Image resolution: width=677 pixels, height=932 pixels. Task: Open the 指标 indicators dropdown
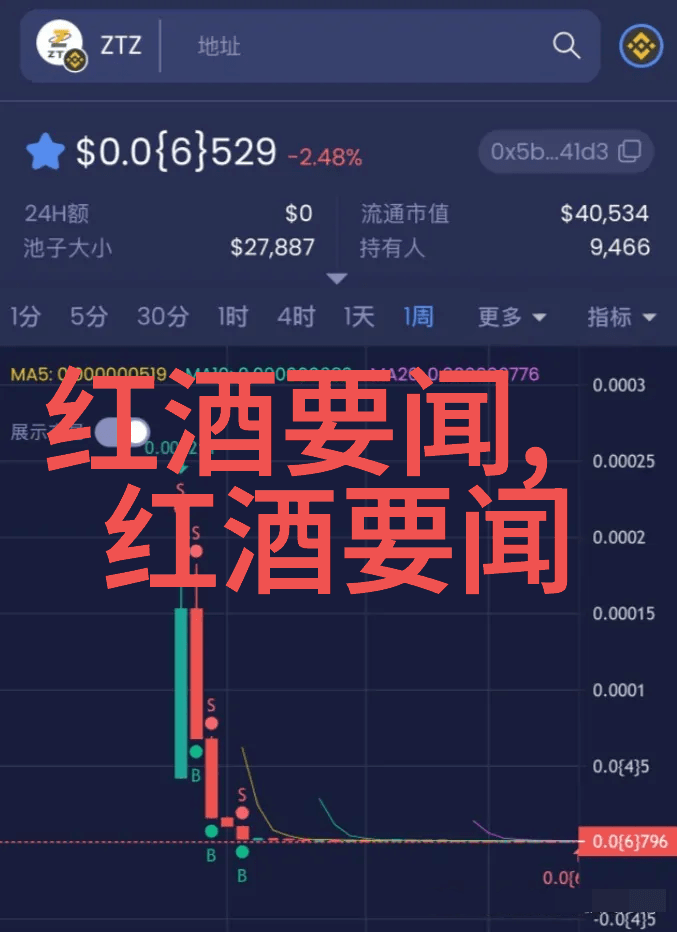coord(620,317)
